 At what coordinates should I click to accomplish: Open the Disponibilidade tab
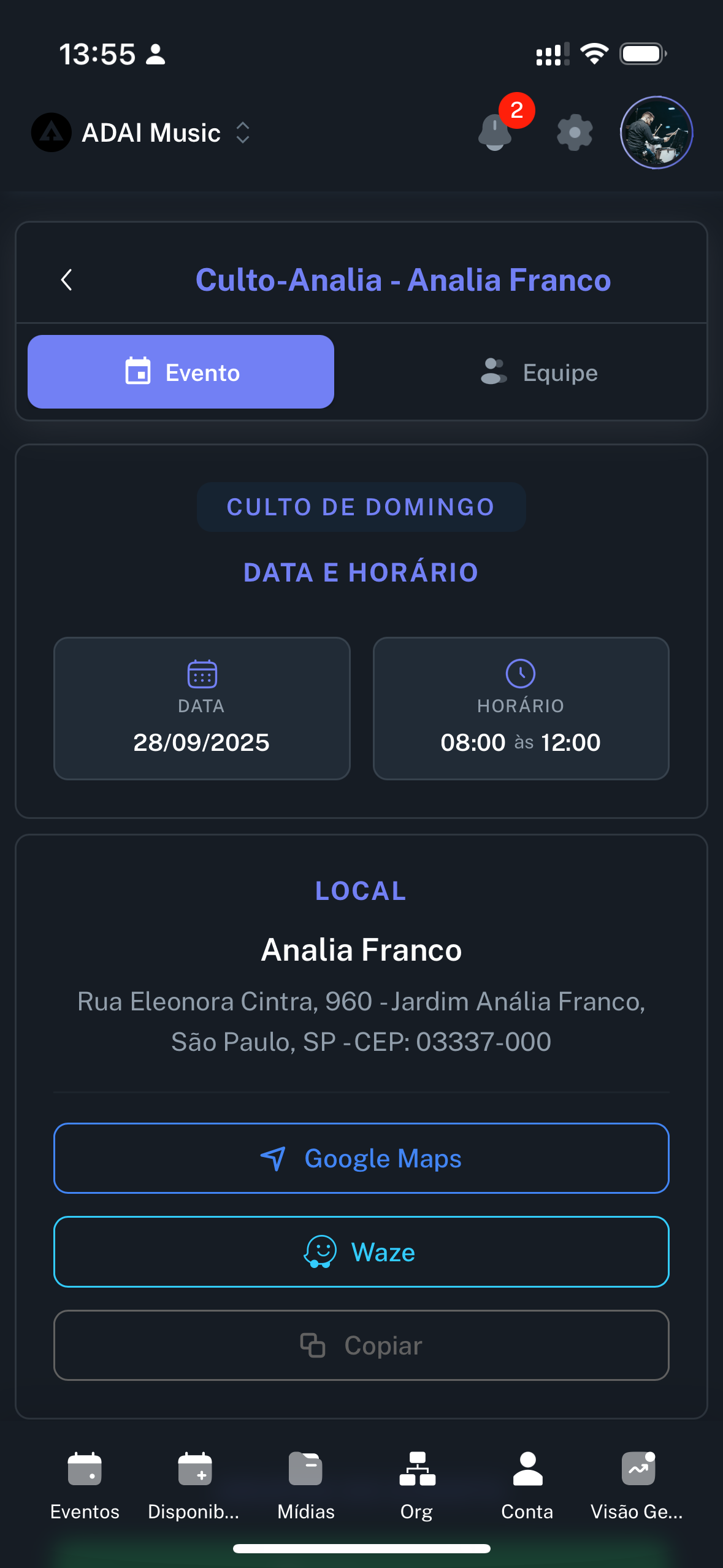194,1485
